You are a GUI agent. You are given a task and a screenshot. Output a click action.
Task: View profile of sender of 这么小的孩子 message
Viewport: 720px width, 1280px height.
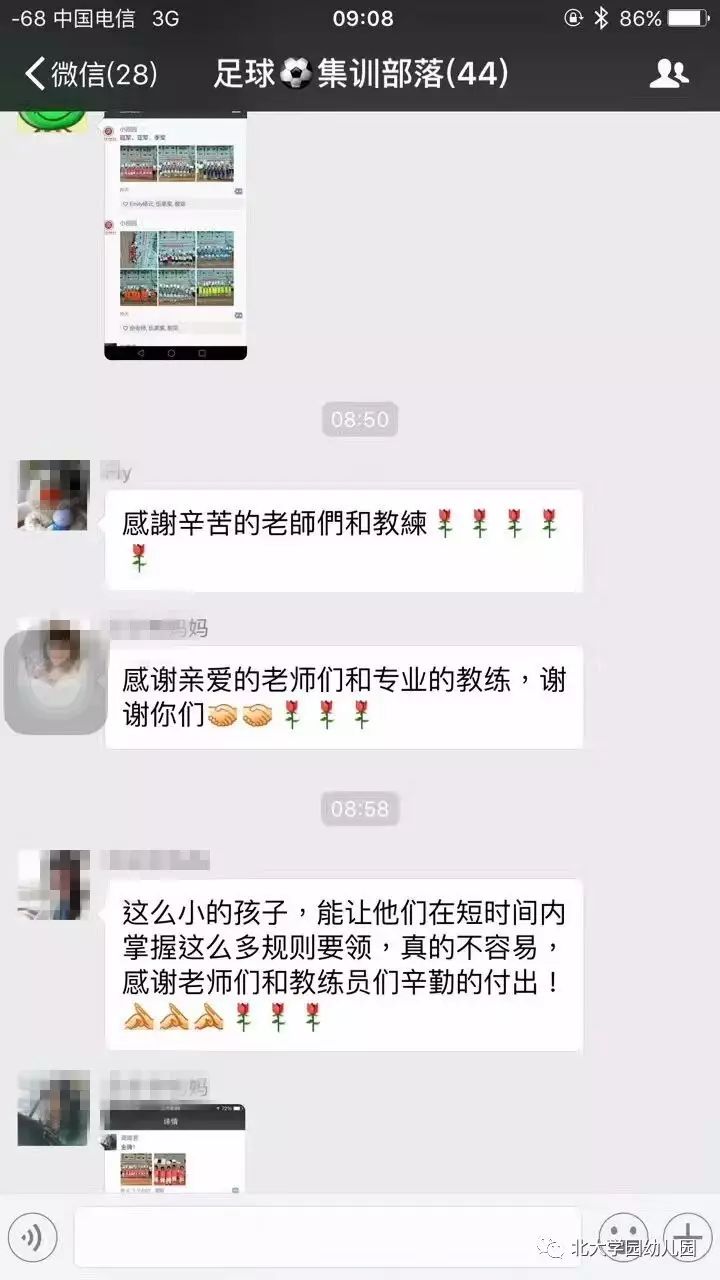pos(54,885)
